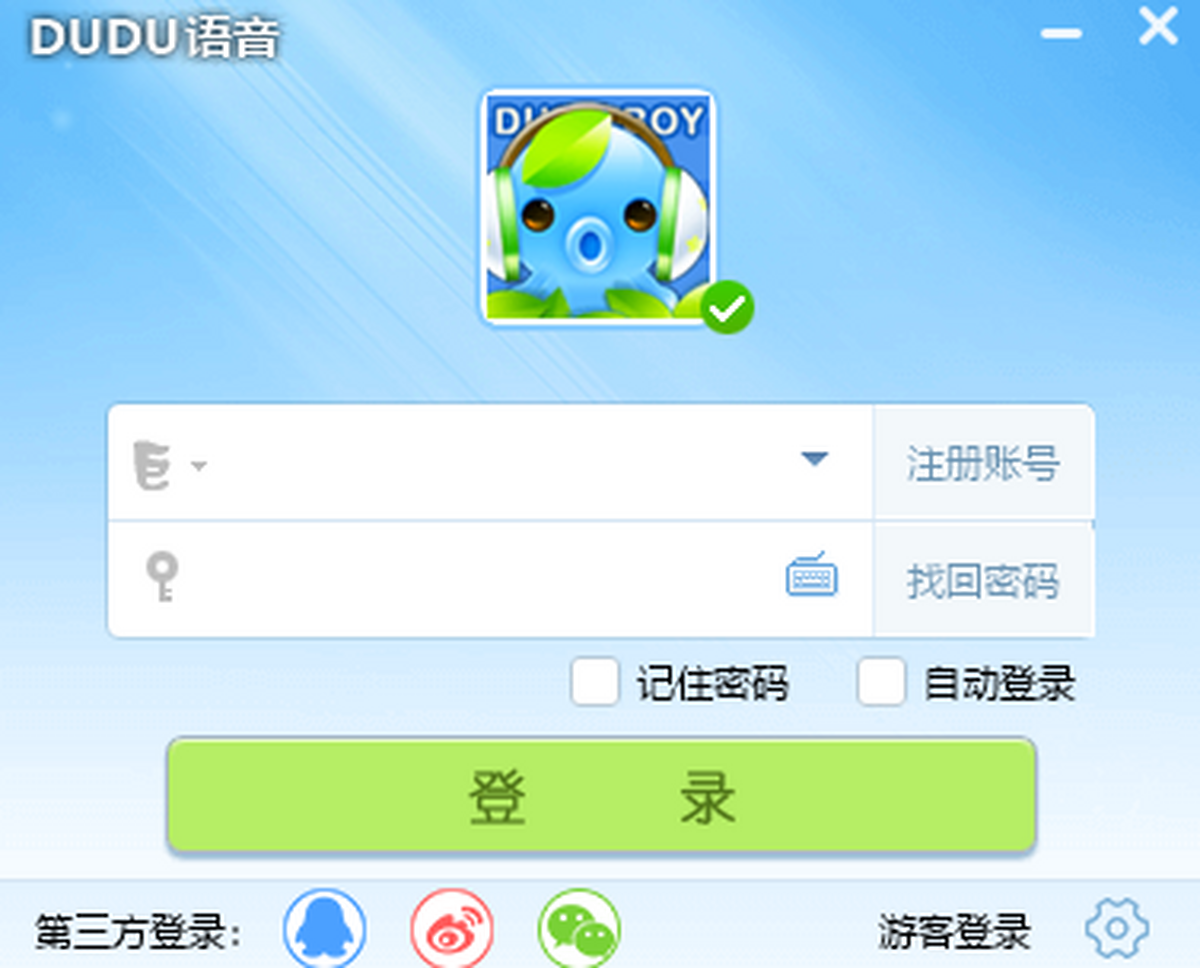Select 游客登录 guest login
The image size is (1200, 968).
pos(954,932)
